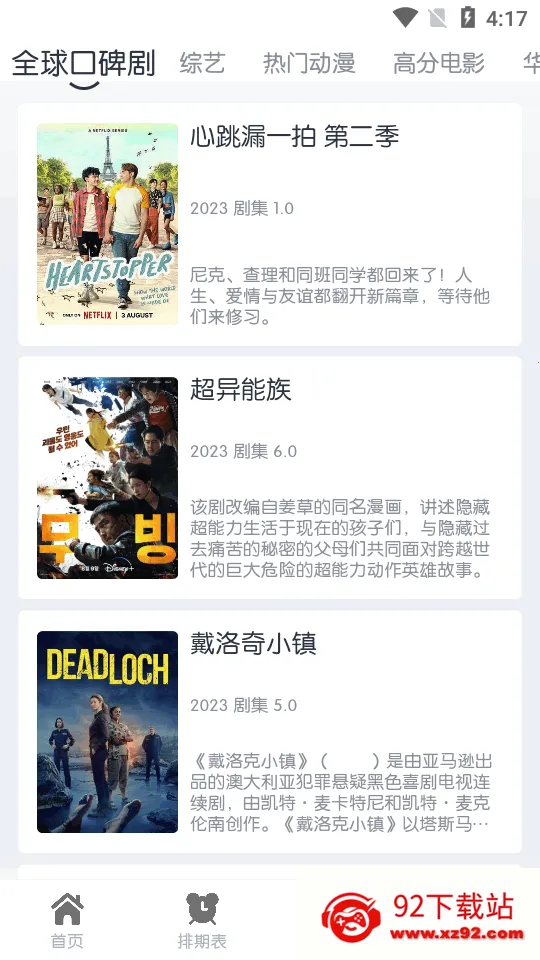The width and height of the screenshot is (540, 960).
Task: Select the 高分电影 tab
Action: (439, 63)
